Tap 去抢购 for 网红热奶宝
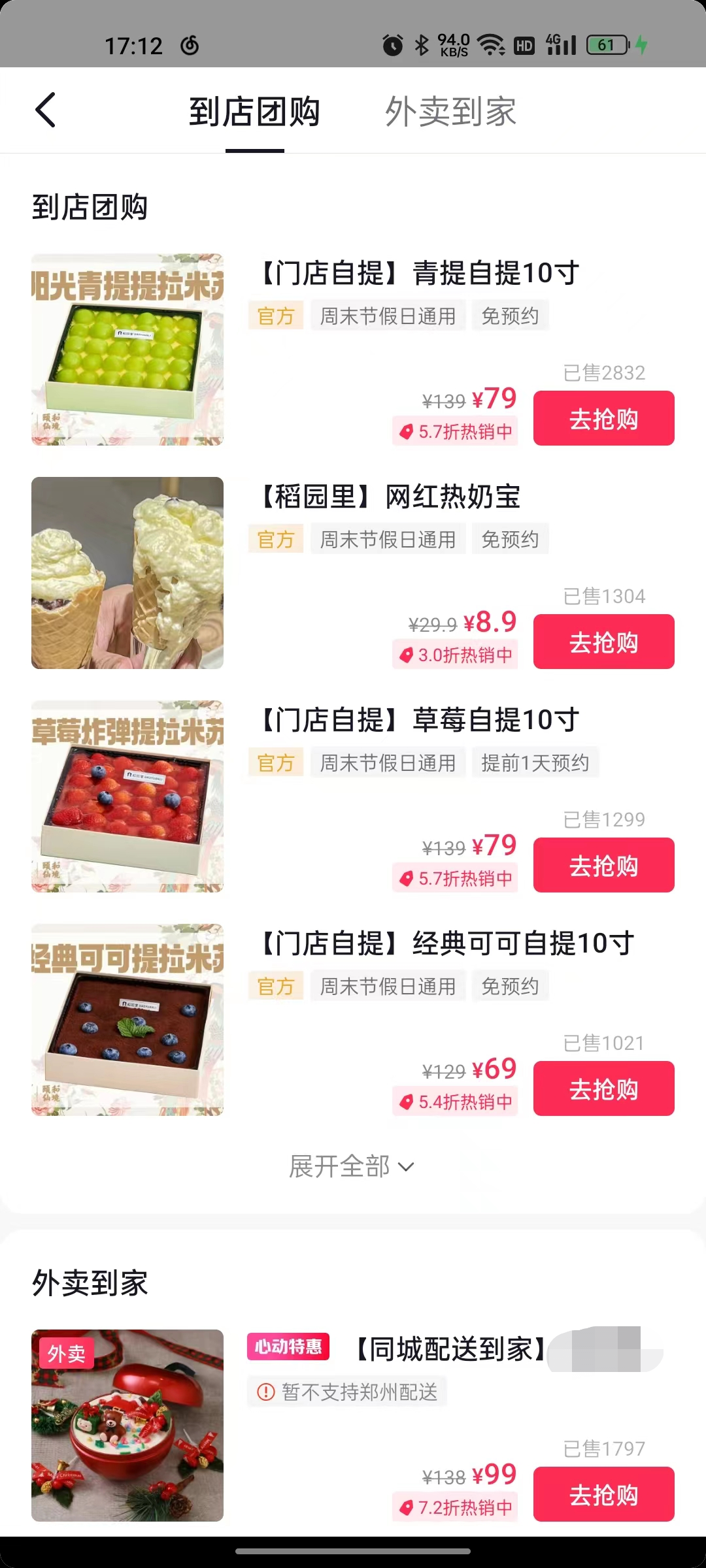This screenshot has width=706, height=1568. [603, 642]
